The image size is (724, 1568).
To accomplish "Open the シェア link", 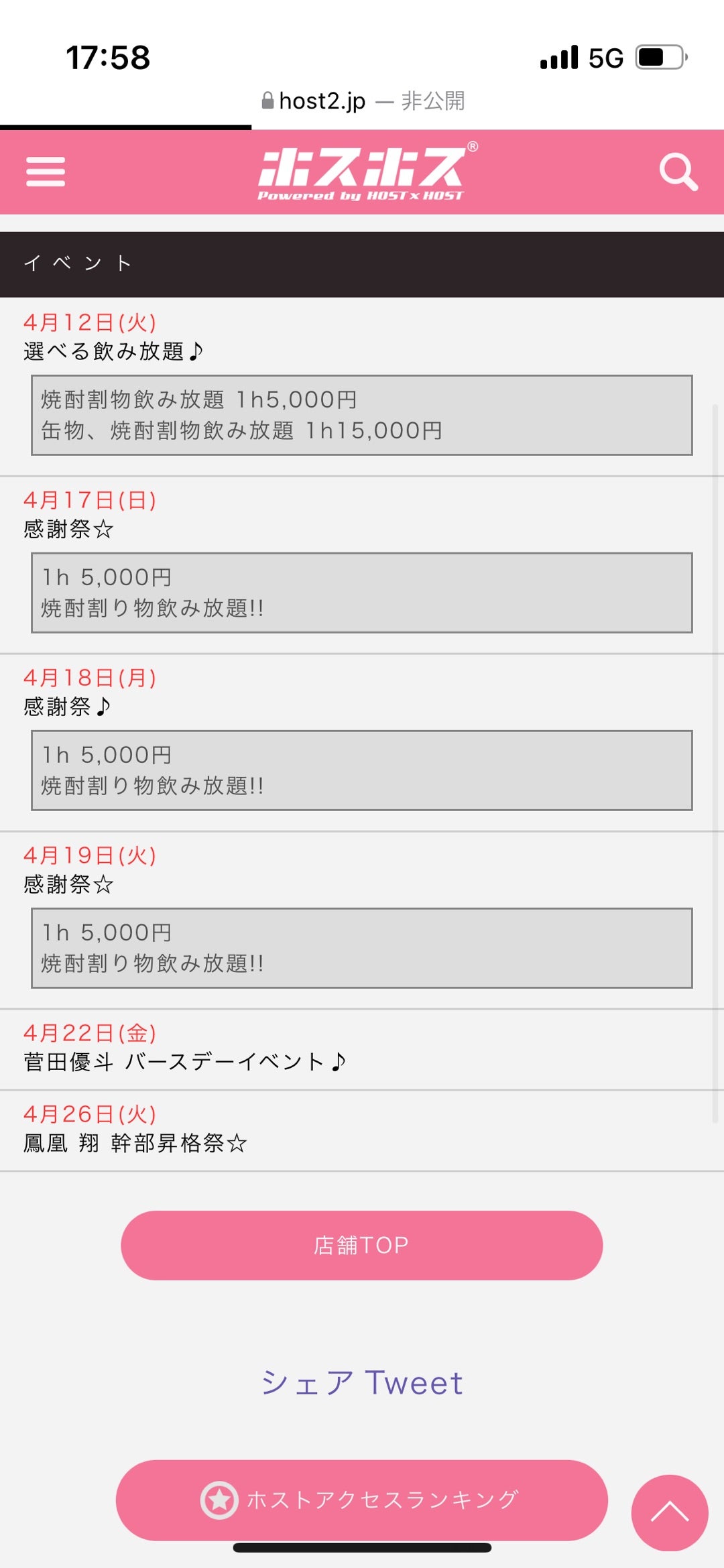I will click(307, 1383).
